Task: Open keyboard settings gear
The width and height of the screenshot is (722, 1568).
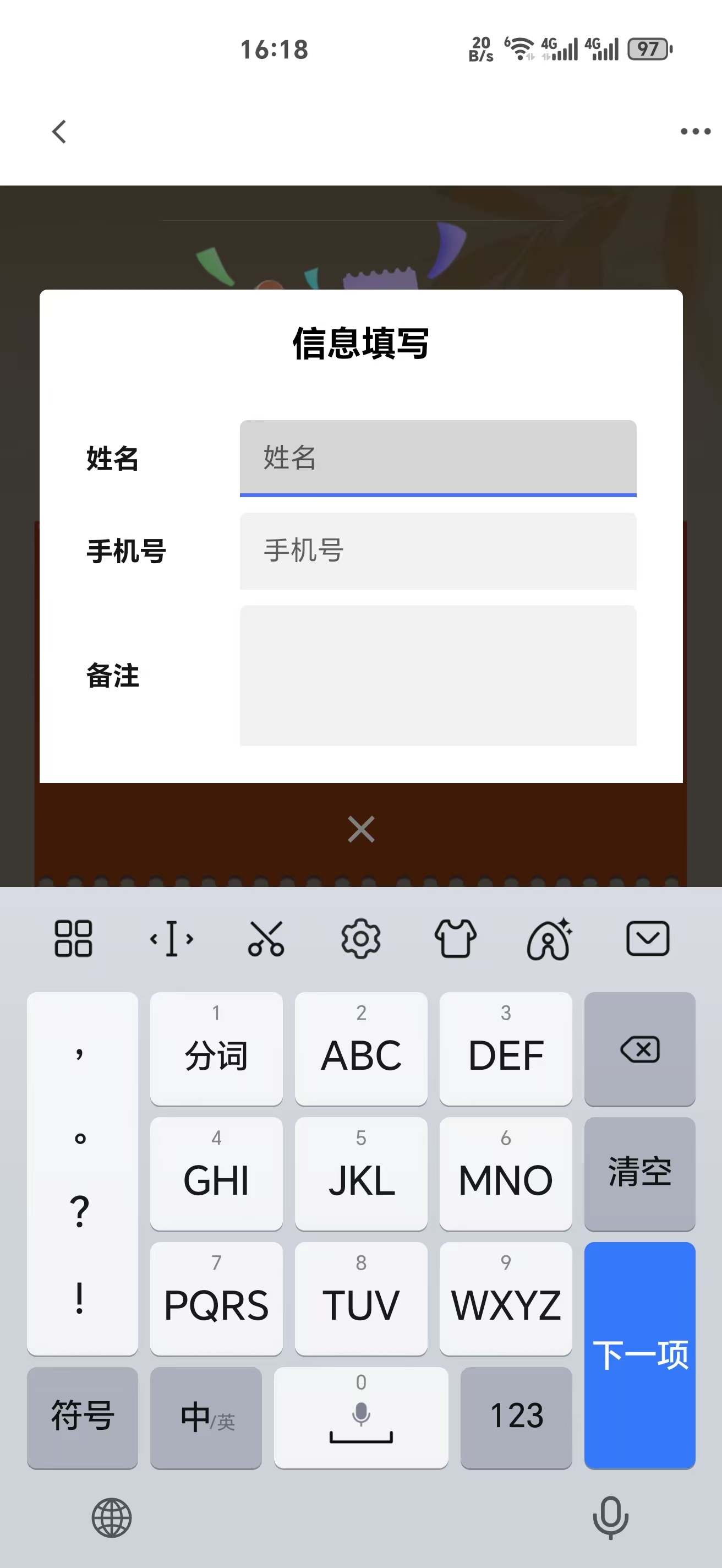Action: (360, 938)
